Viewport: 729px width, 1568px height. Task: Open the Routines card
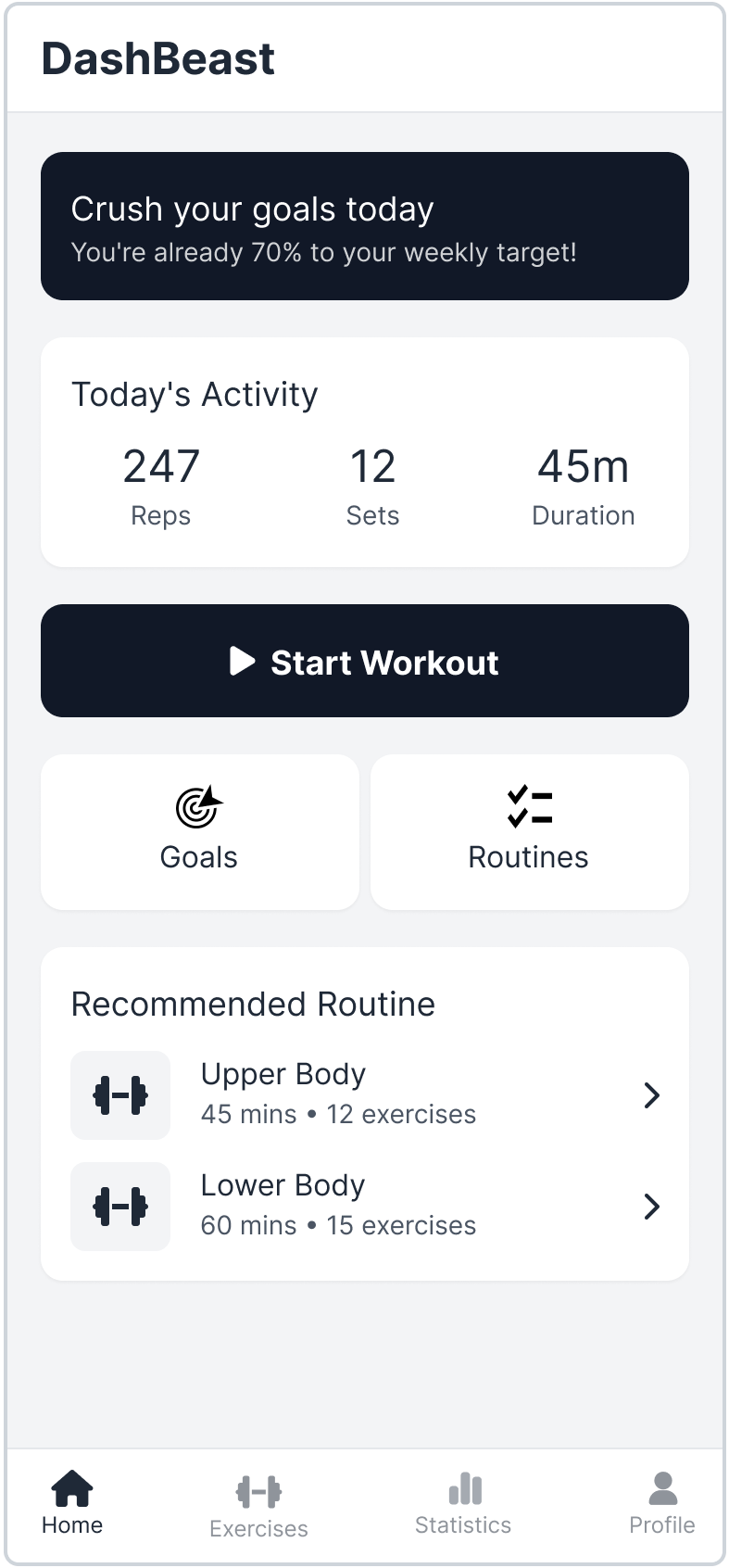click(529, 831)
